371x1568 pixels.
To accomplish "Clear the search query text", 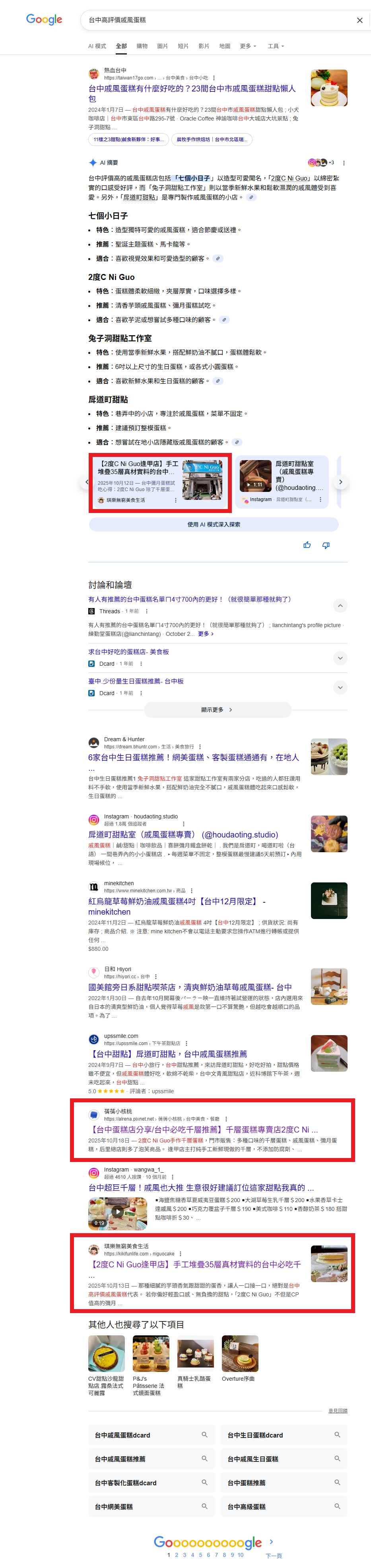I will click(x=359, y=20).
